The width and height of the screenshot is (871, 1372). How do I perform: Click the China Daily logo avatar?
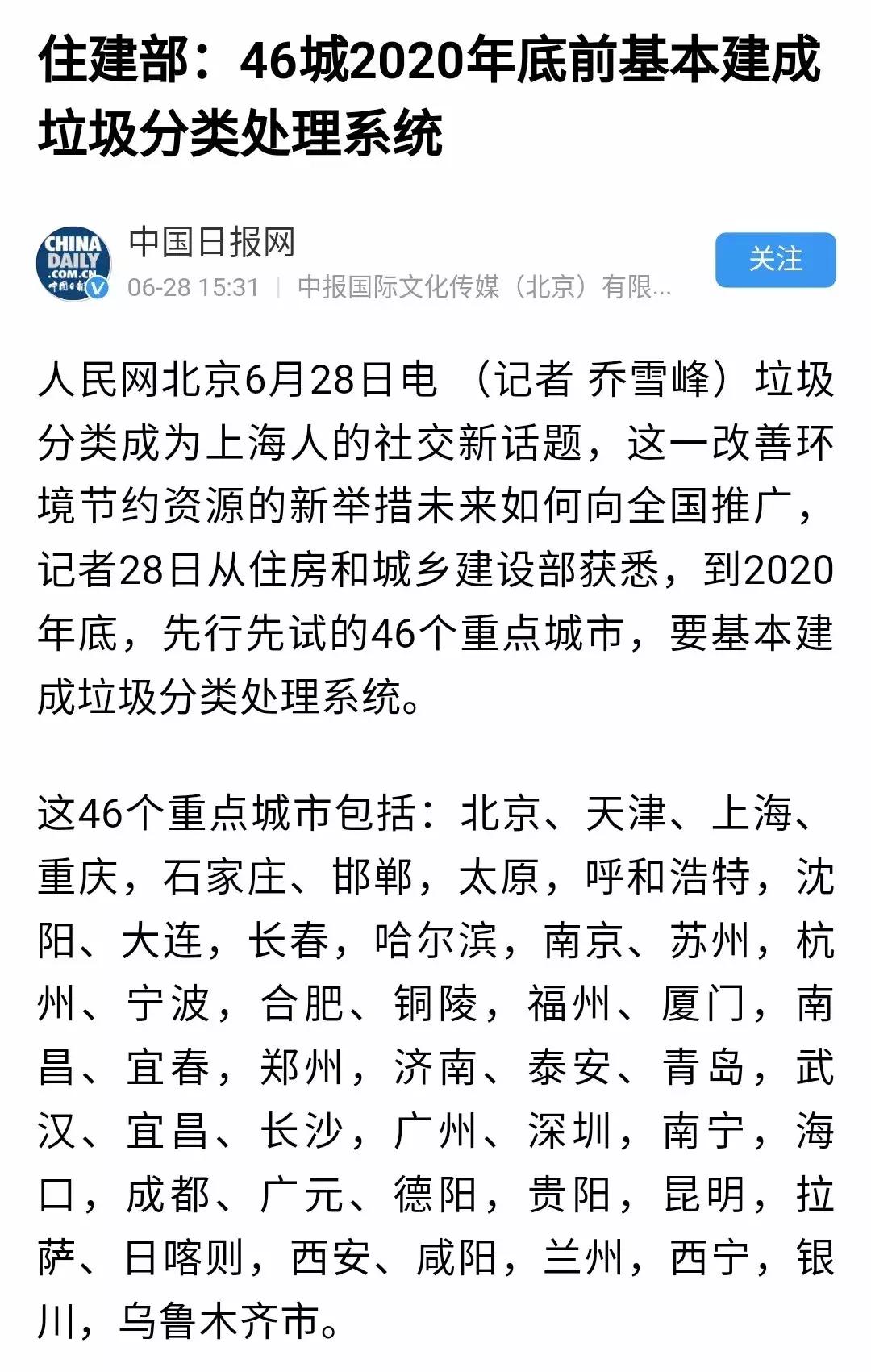pyautogui.click(x=75, y=264)
